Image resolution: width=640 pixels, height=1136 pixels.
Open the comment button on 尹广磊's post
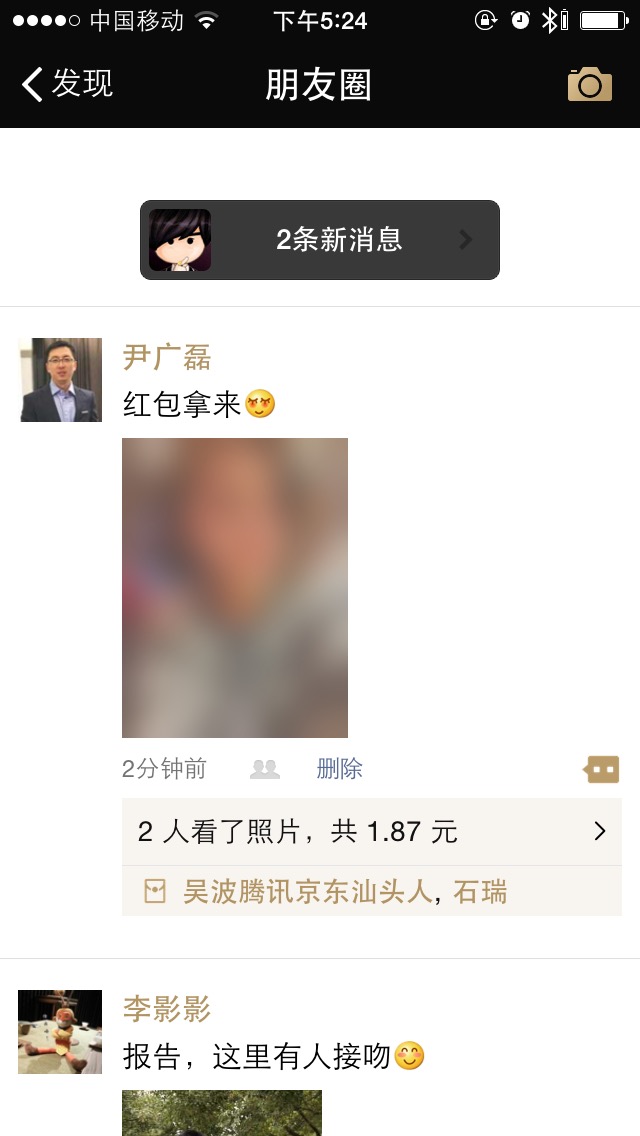602,769
